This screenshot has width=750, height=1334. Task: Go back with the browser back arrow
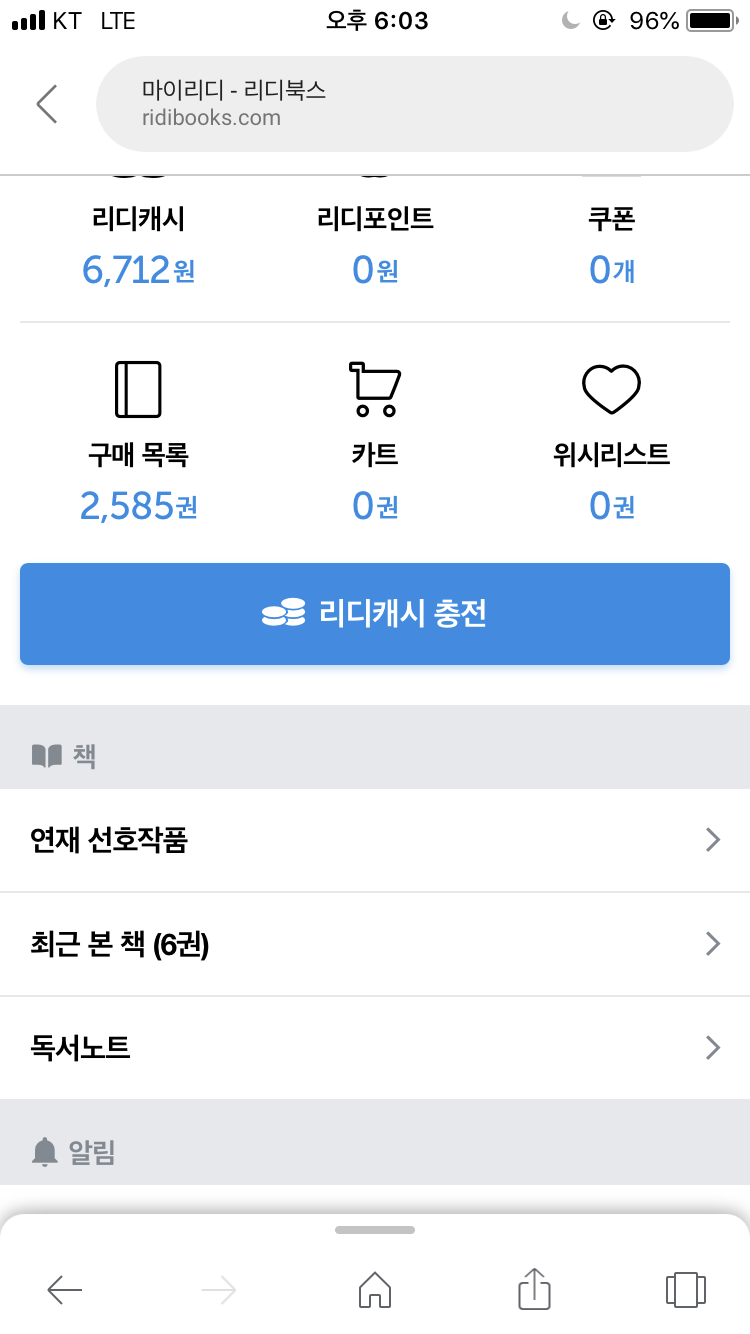[65, 1290]
